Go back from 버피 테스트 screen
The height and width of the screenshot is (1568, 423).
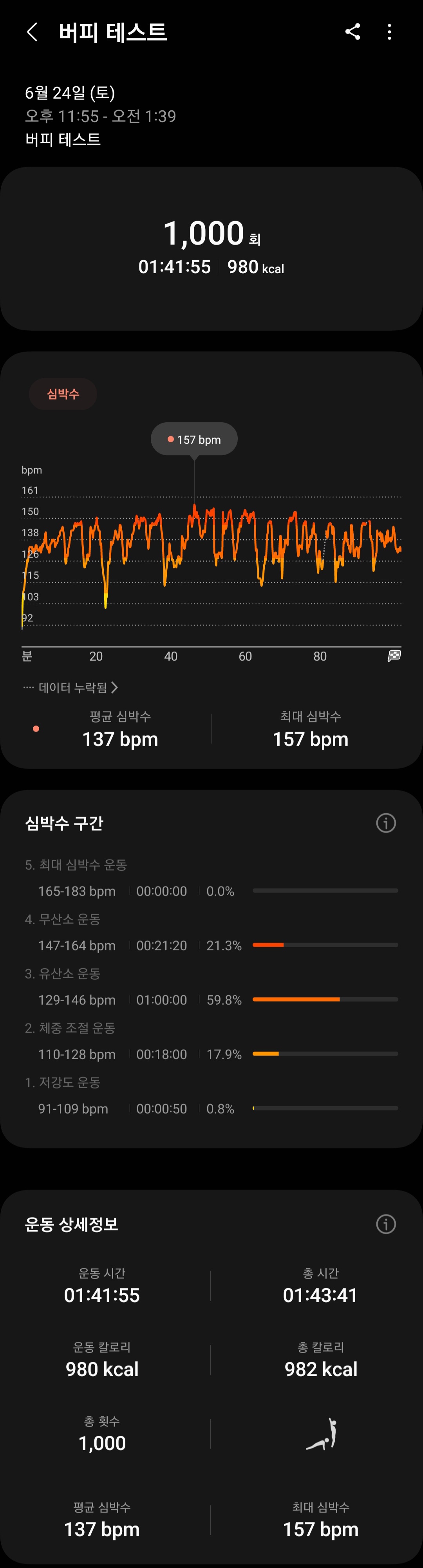[32, 32]
